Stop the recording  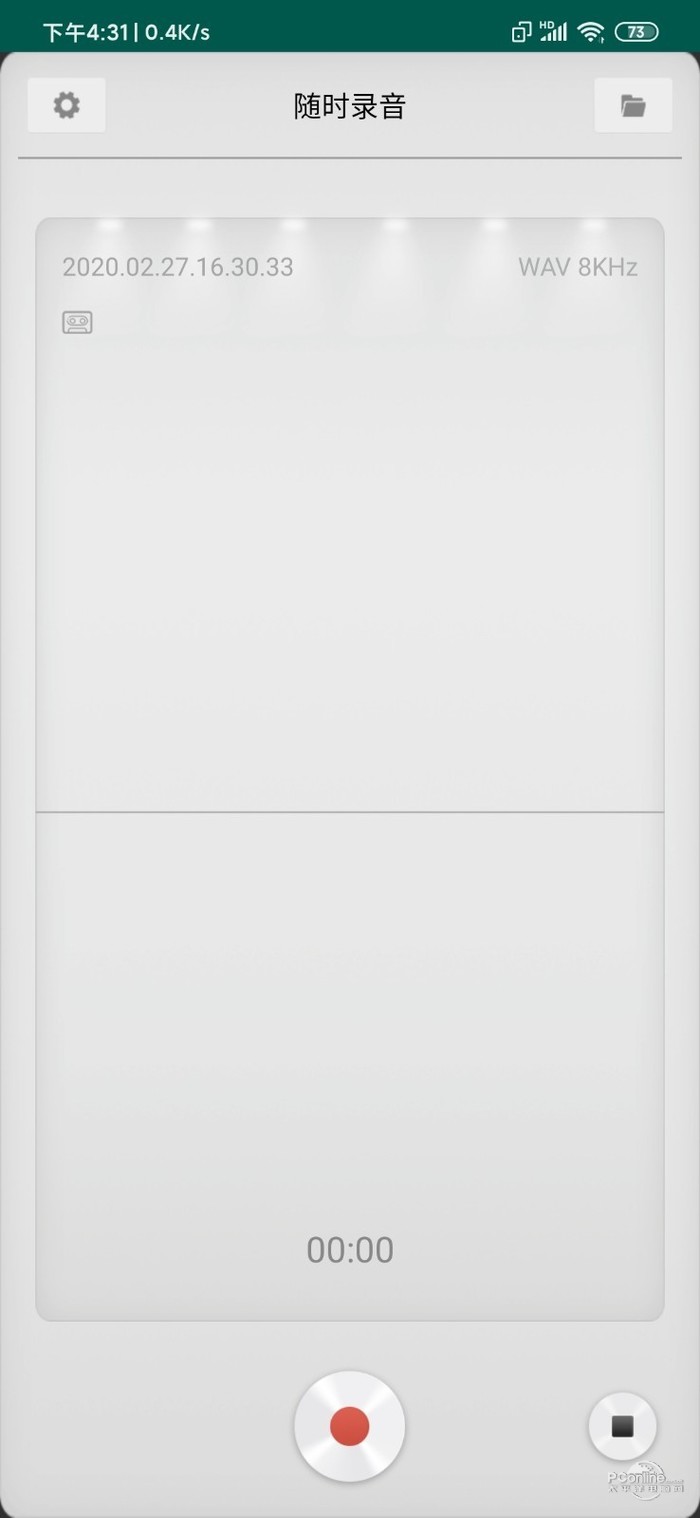[x=622, y=1426]
